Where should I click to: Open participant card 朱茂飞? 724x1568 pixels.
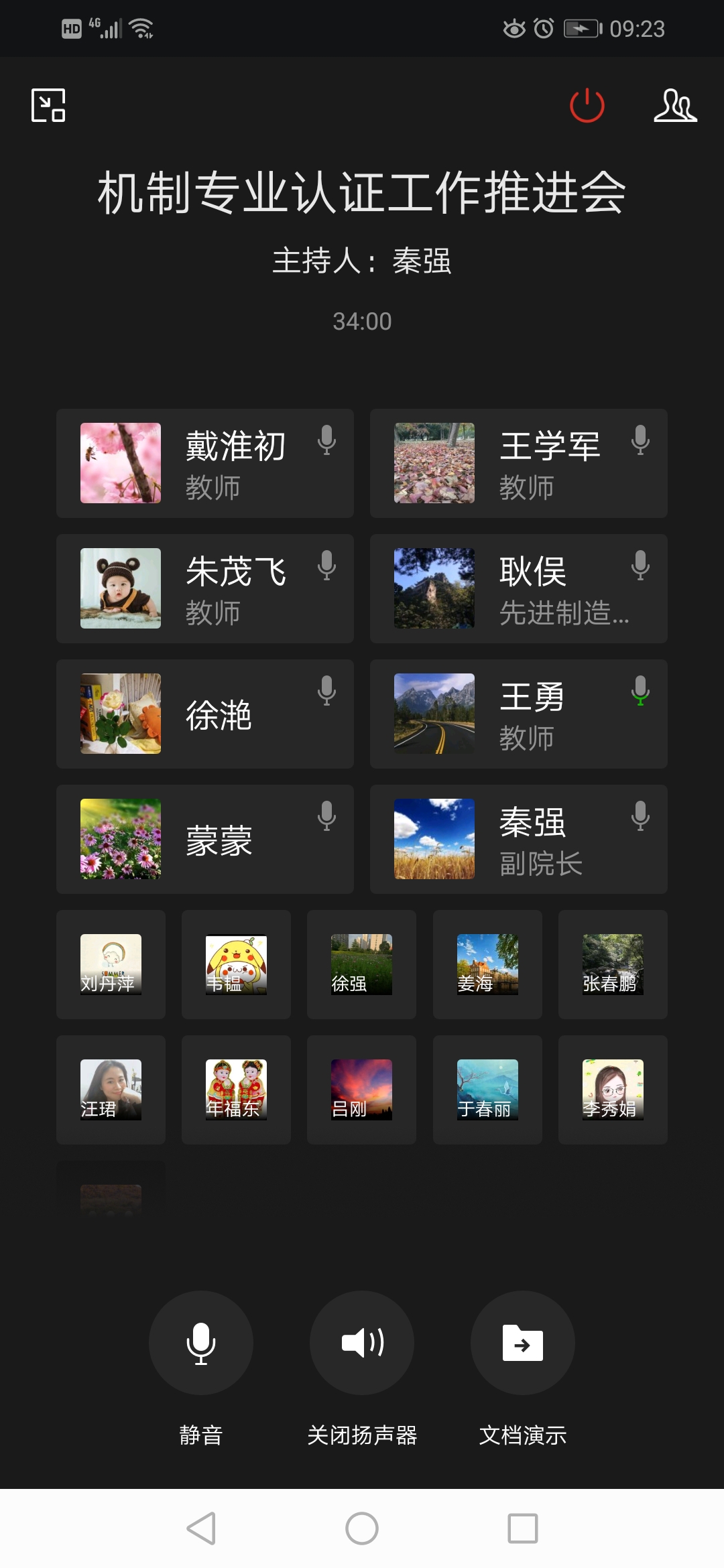point(204,588)
